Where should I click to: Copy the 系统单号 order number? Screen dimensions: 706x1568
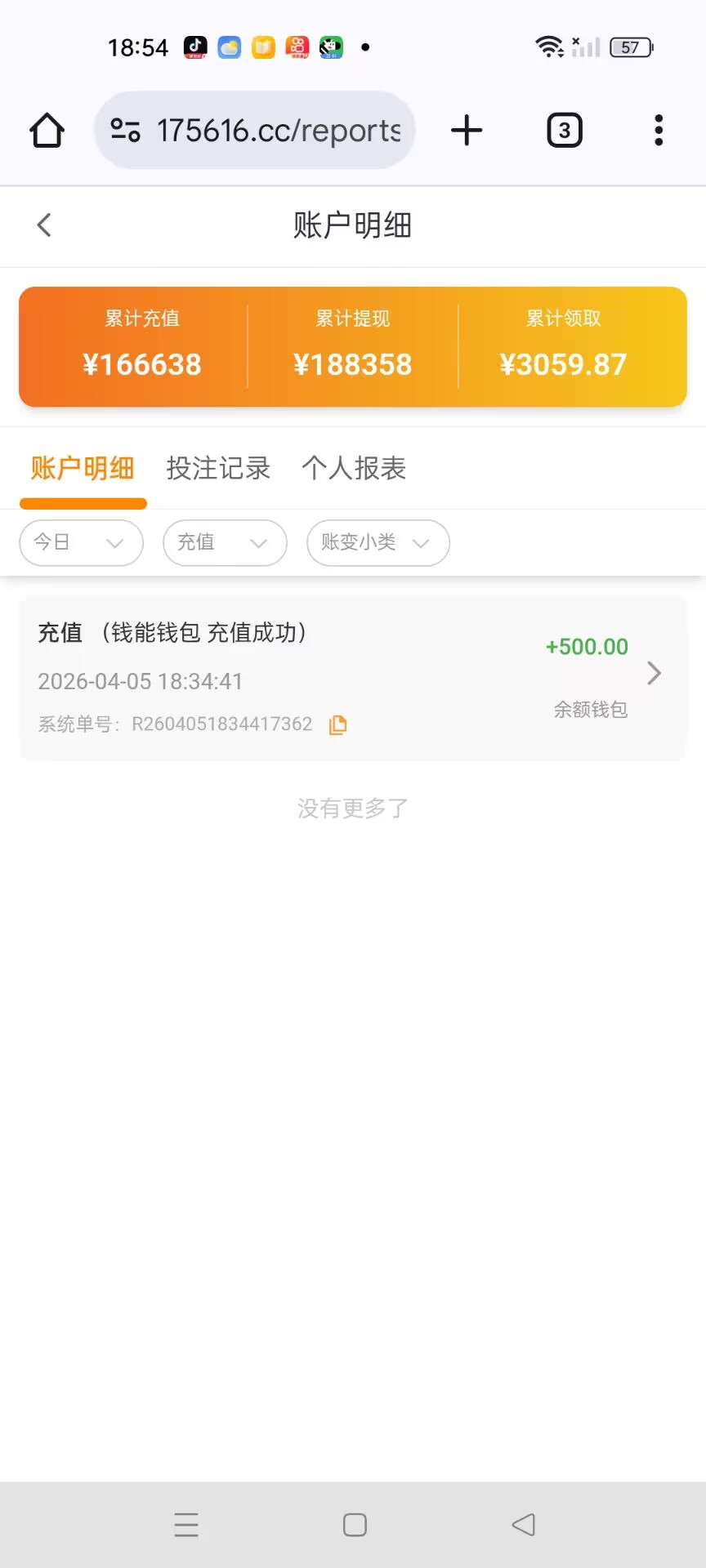[337, 725]
